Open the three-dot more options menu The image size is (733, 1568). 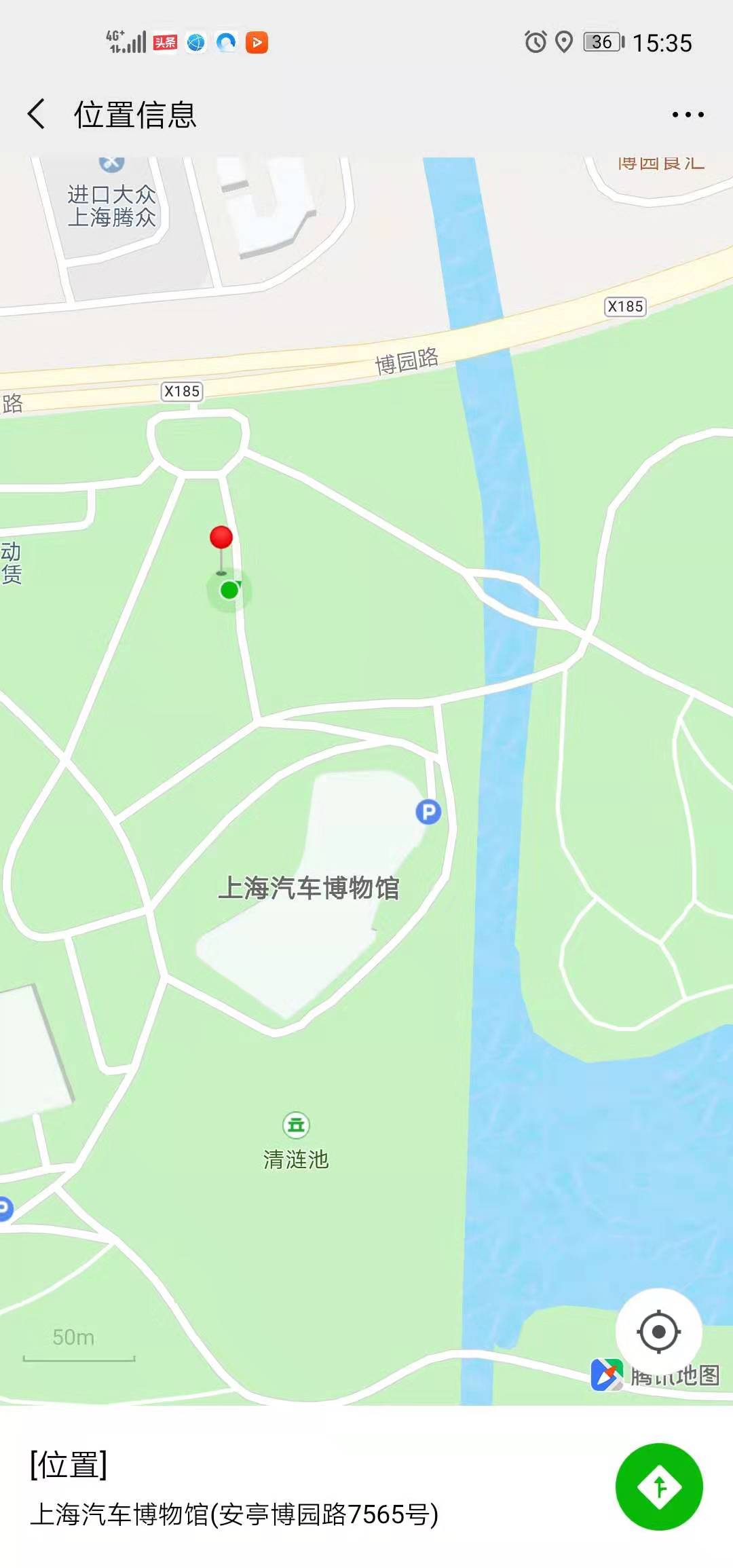(688, 115)
